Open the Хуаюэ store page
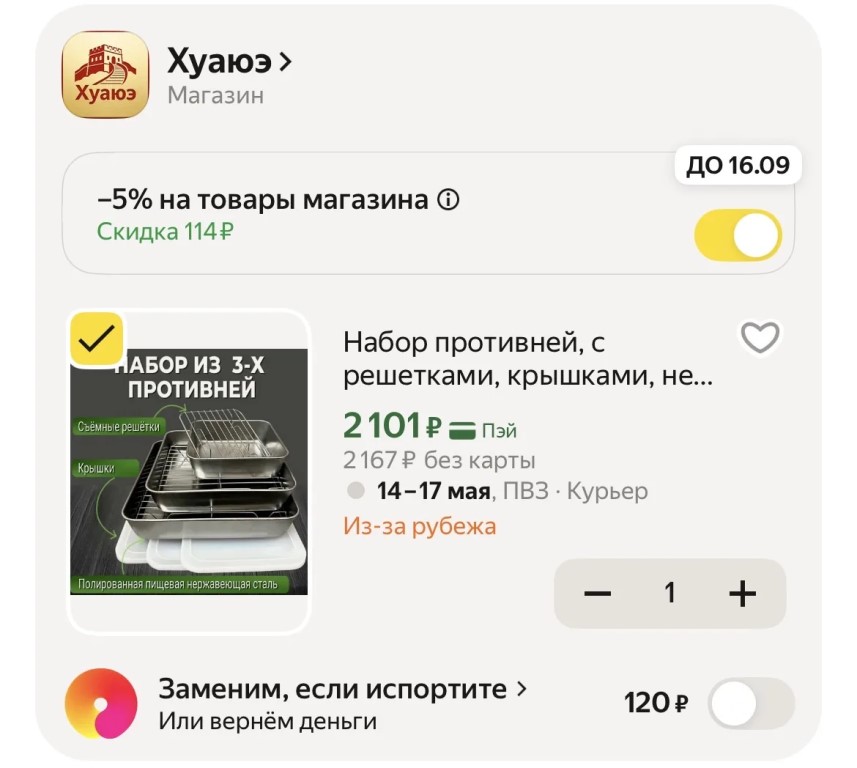Image resolution: width=857 pixels, height=768 pixels. [229, 62]
